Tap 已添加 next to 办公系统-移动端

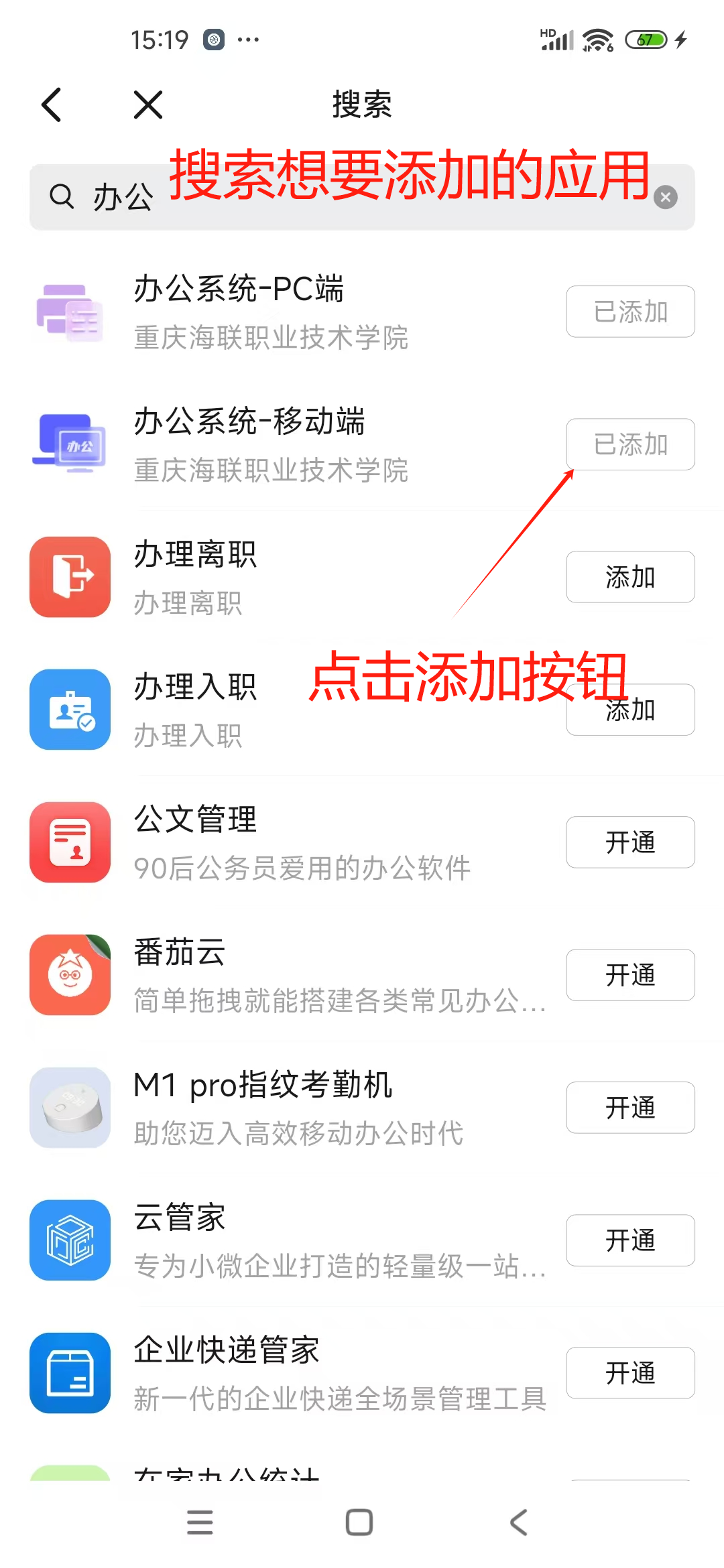pyautogui.click(x=630, y=444)
